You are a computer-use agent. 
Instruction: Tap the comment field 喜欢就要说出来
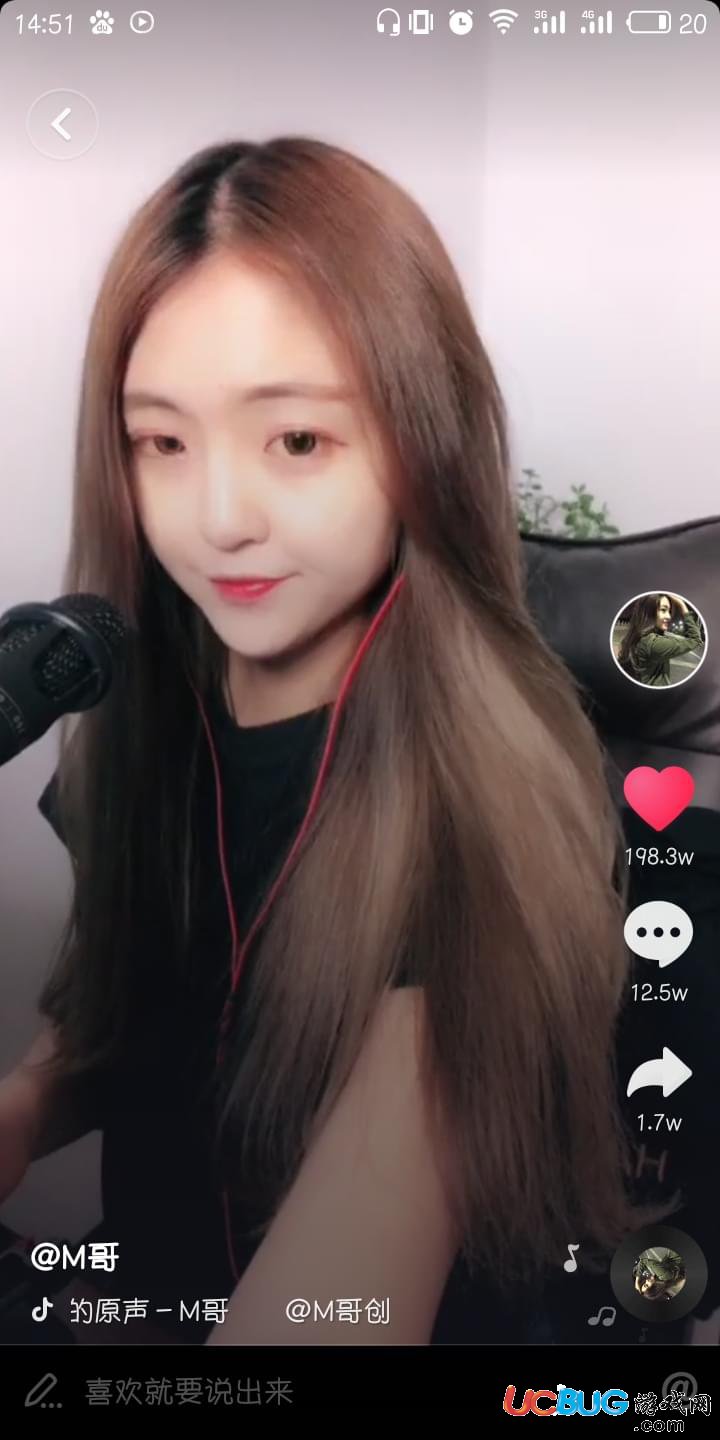[188, 1392]
